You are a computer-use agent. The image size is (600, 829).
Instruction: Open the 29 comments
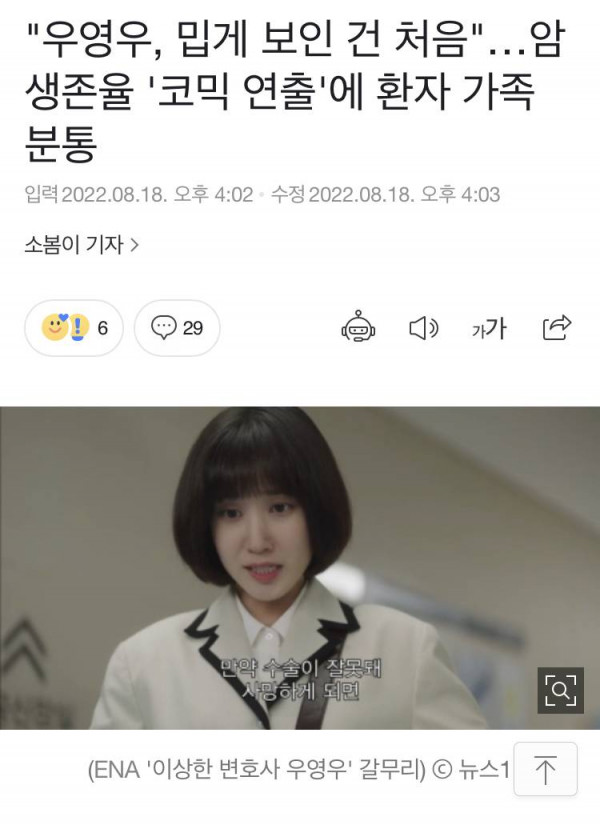click(177, 327)
